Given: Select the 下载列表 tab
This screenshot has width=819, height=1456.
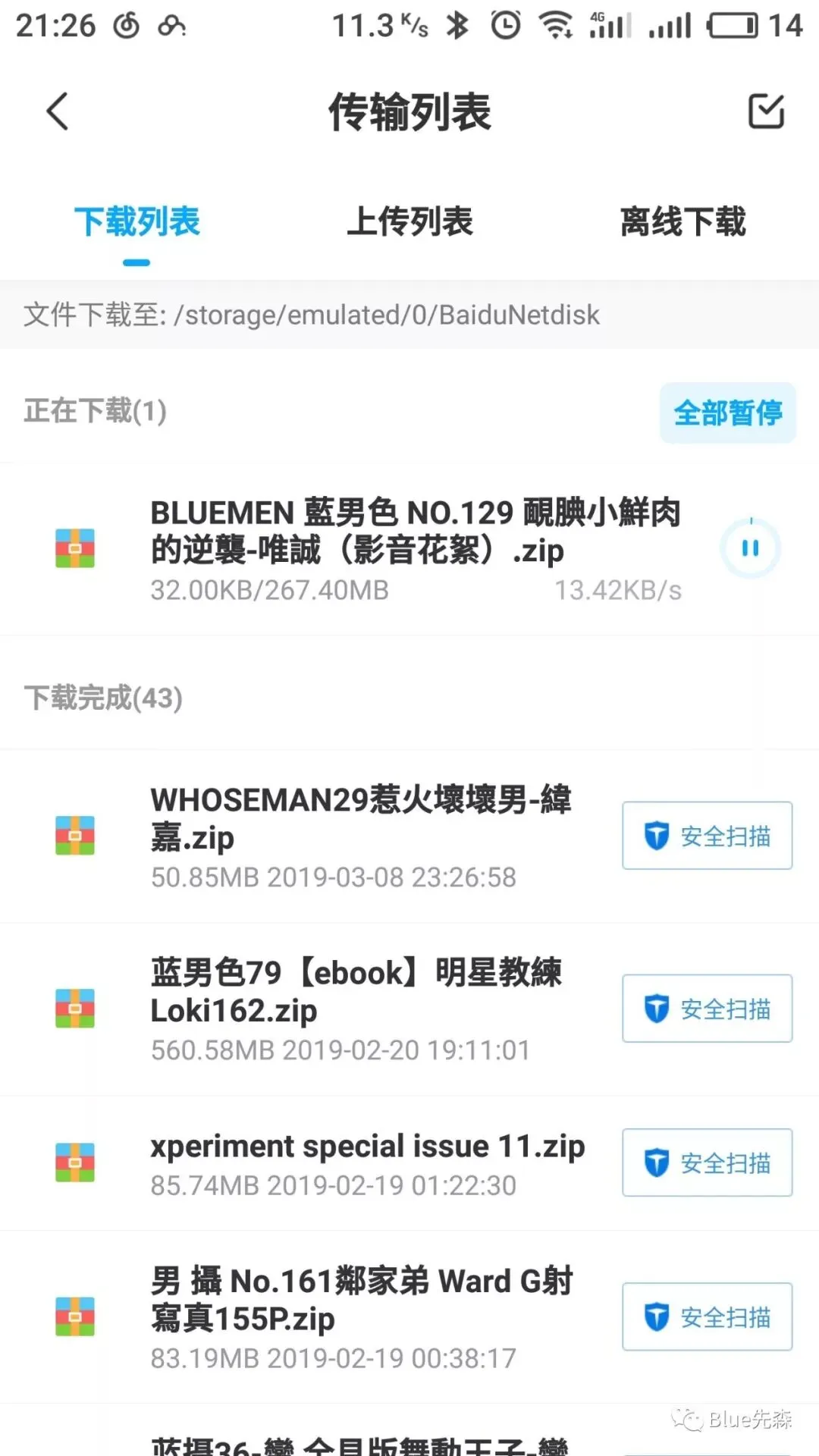Looking at the screenshot, I should click(x=136, y=222).
